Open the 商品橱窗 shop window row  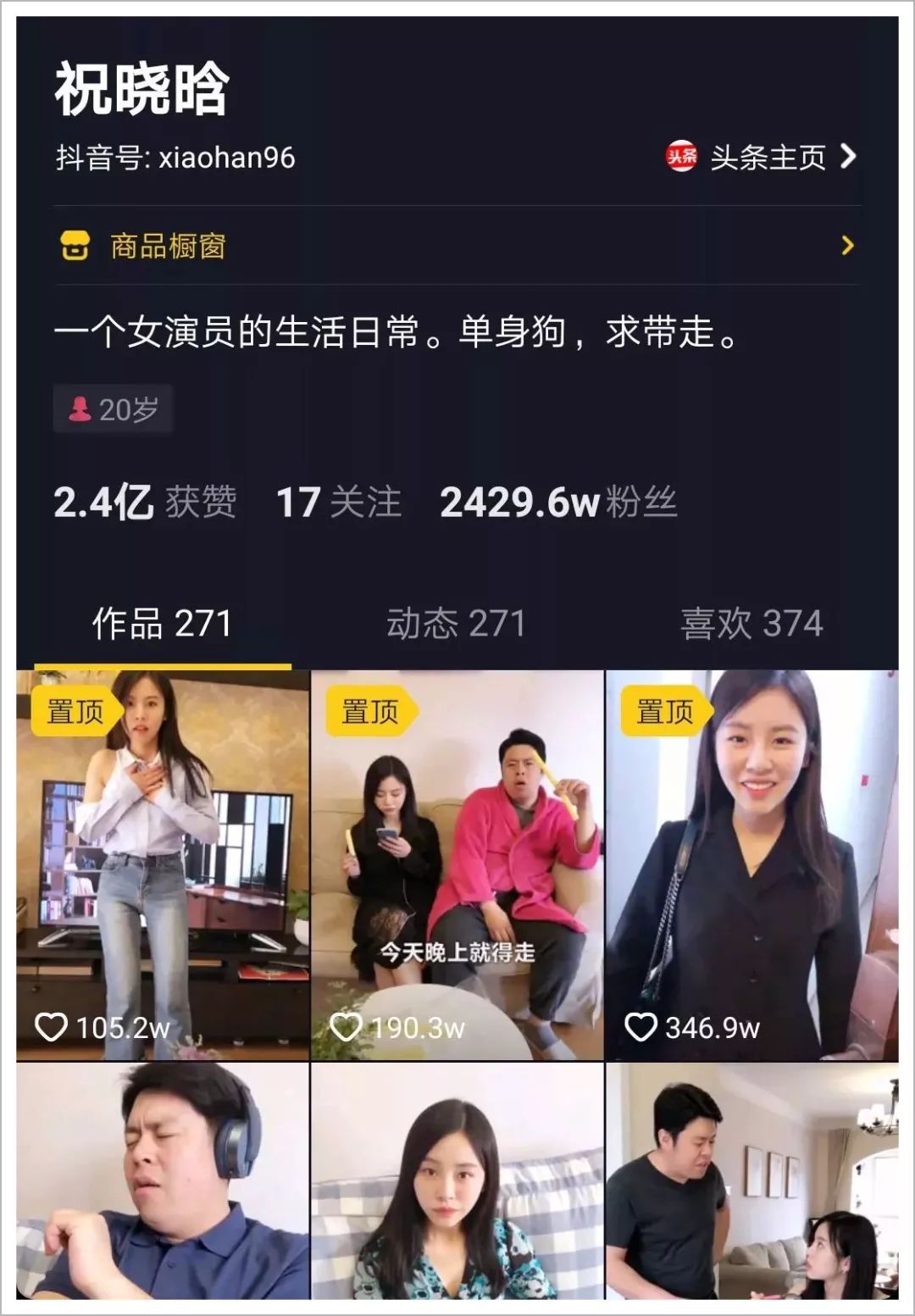click(x=457, y=246)
